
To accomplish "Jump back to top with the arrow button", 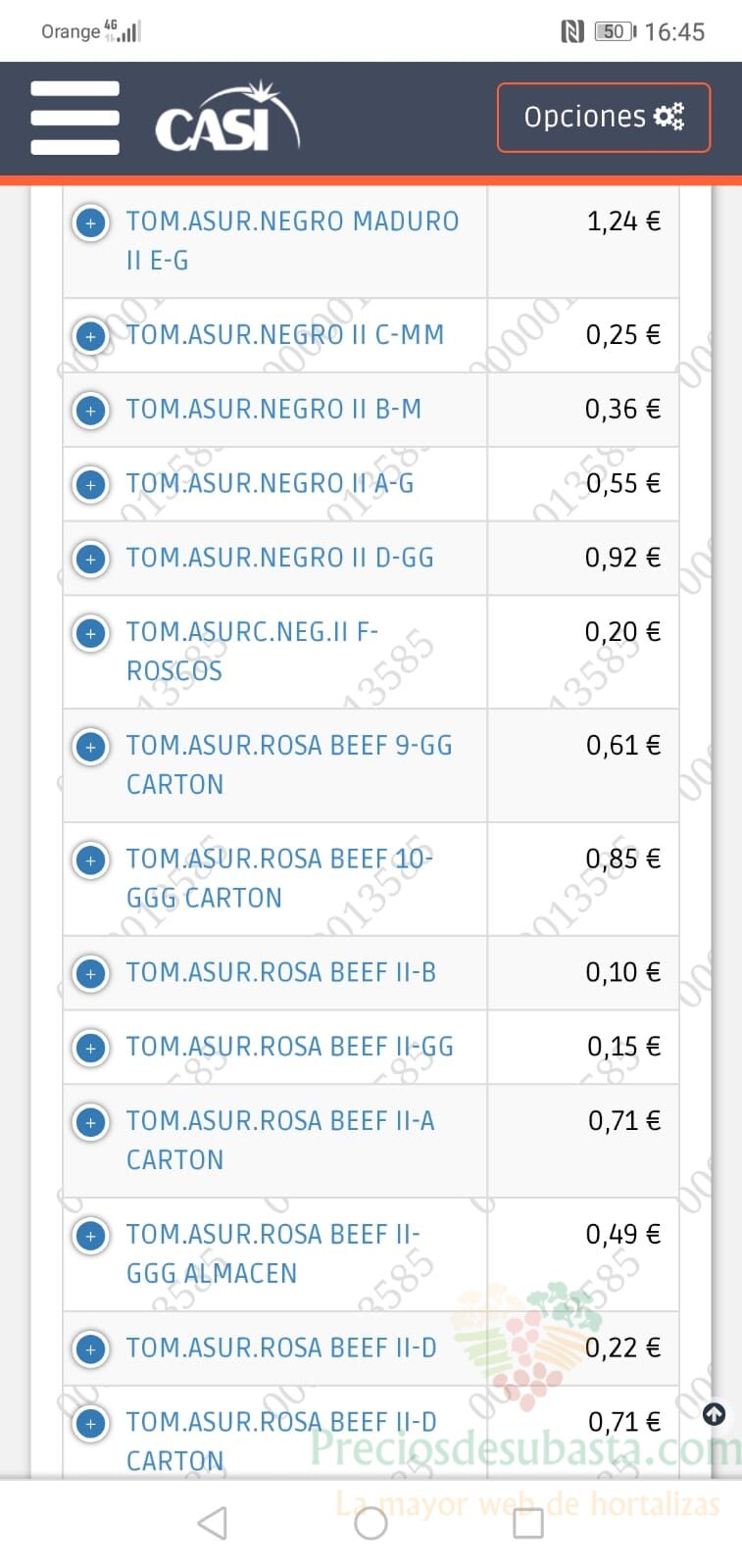I will click(x=715, y=1414).
